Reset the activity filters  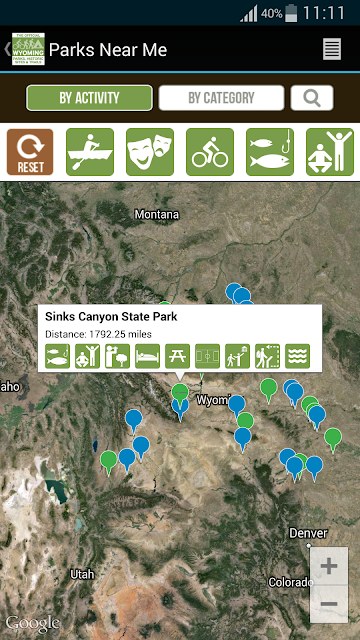click(30, 152)
